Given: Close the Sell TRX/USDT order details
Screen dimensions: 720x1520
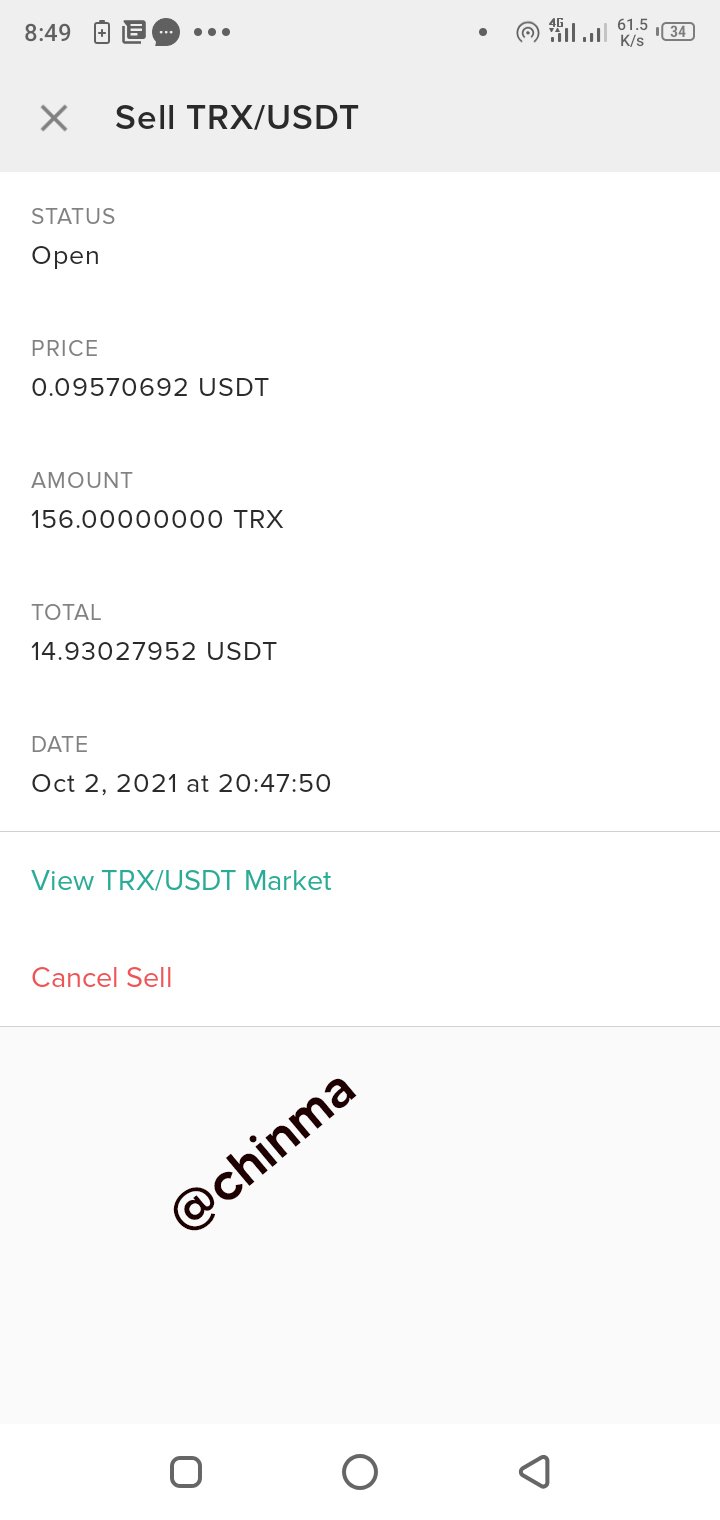Looking at the screenshot, I should (x=54, y=119).
